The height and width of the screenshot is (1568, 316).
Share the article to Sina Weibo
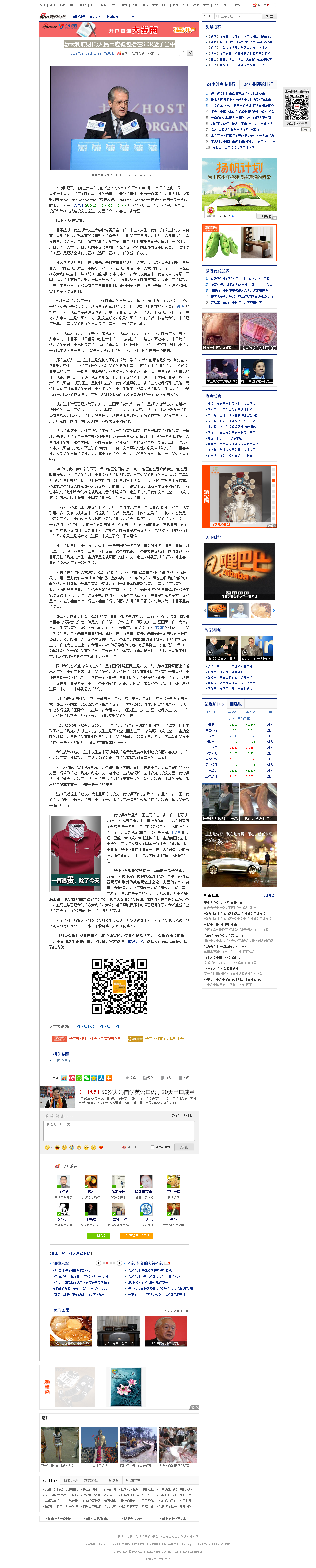pos(64,1078)
